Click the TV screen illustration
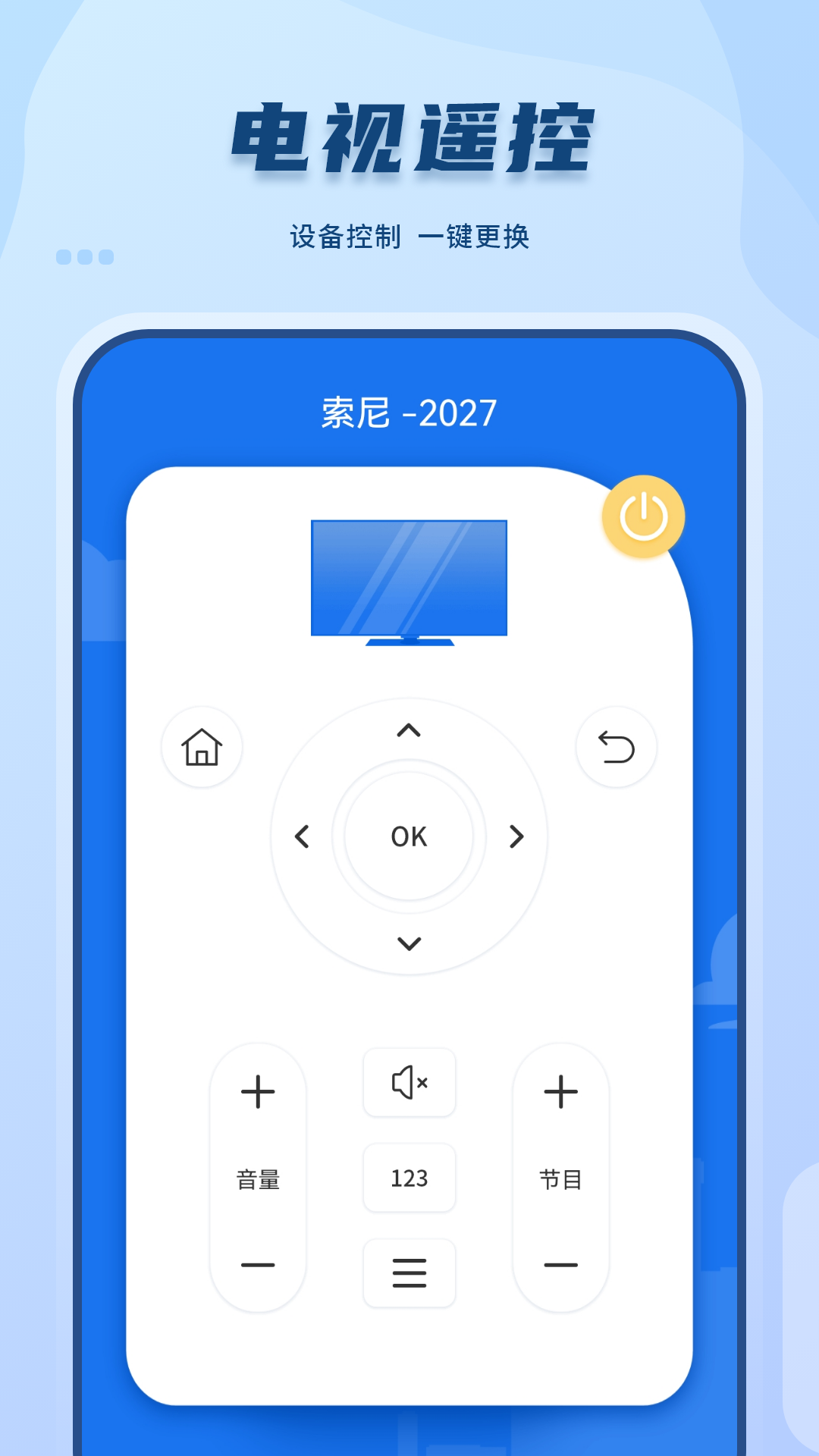The image size is (819, 1456). [408, 580]
